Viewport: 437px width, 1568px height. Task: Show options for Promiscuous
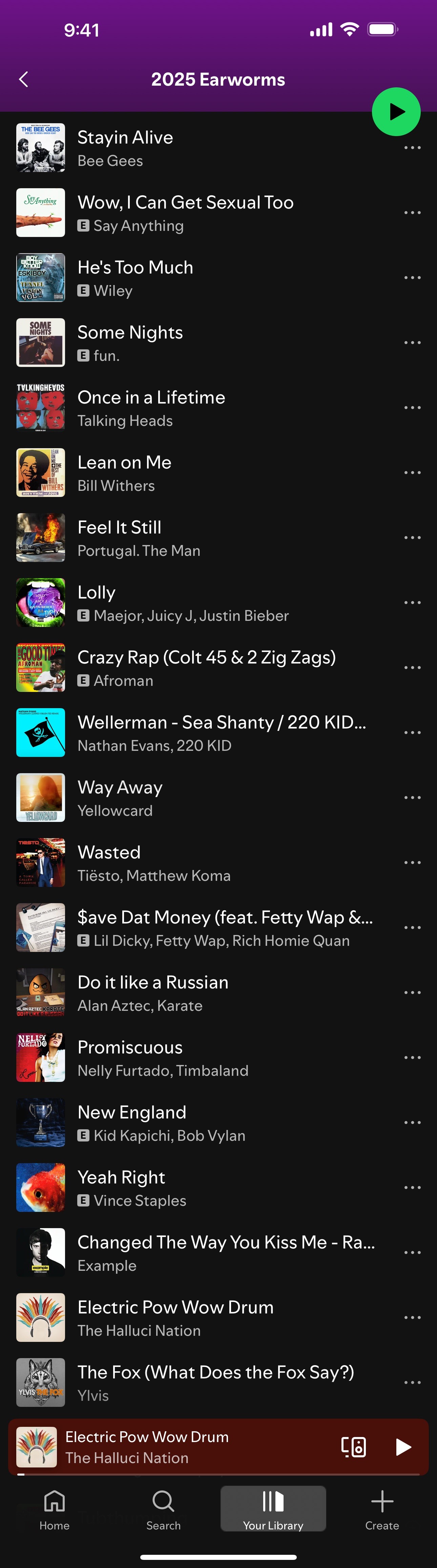click(412, 1058)
